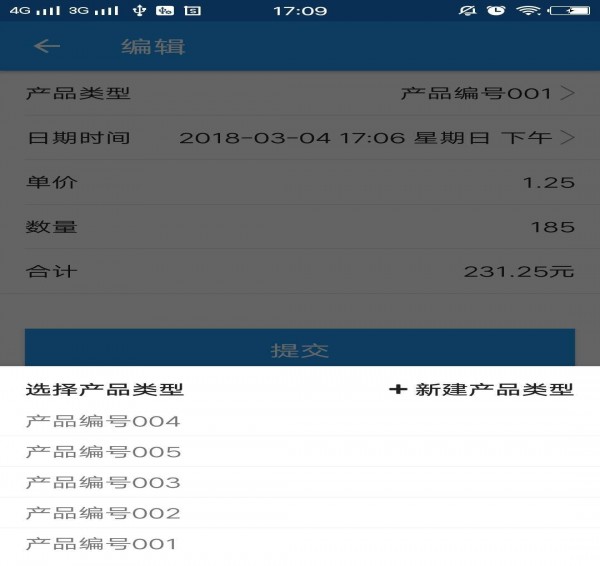Select 产品编号002 in the list

pos(103,514)
